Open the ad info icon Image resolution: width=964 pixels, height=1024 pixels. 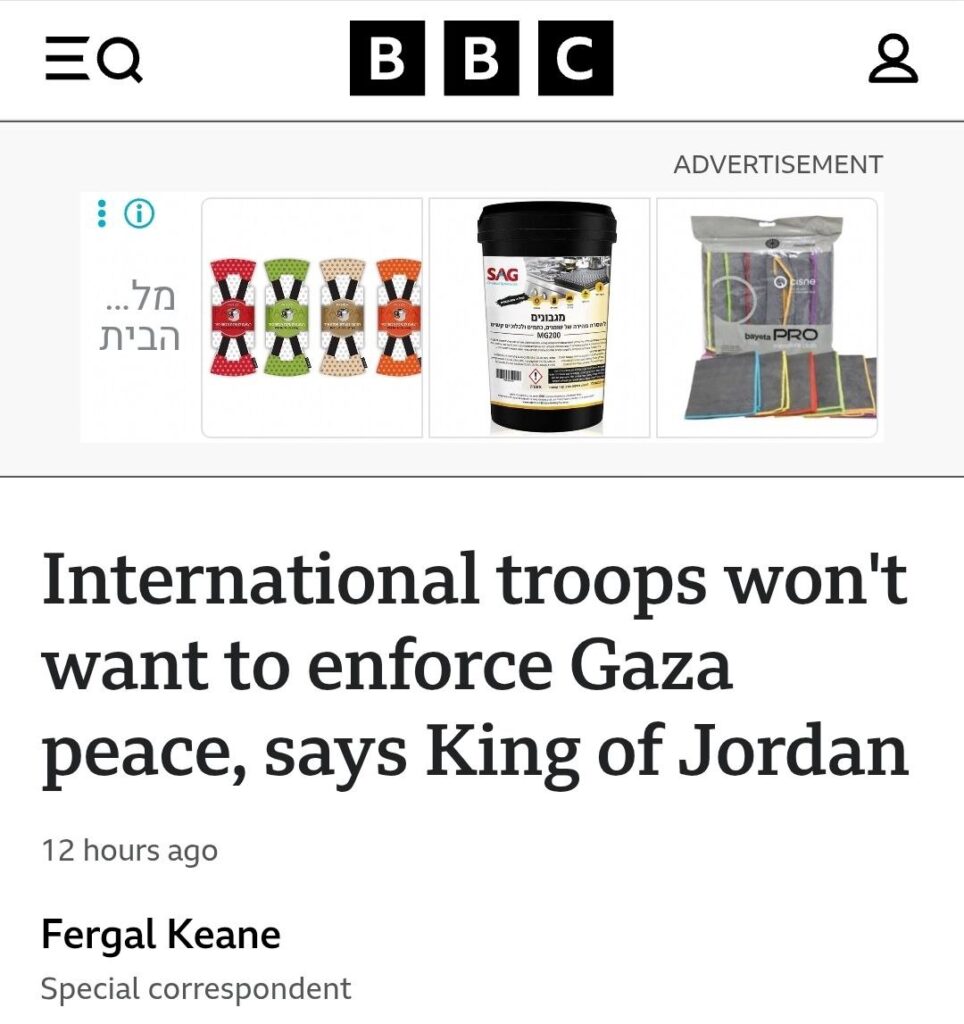point(140,214)
